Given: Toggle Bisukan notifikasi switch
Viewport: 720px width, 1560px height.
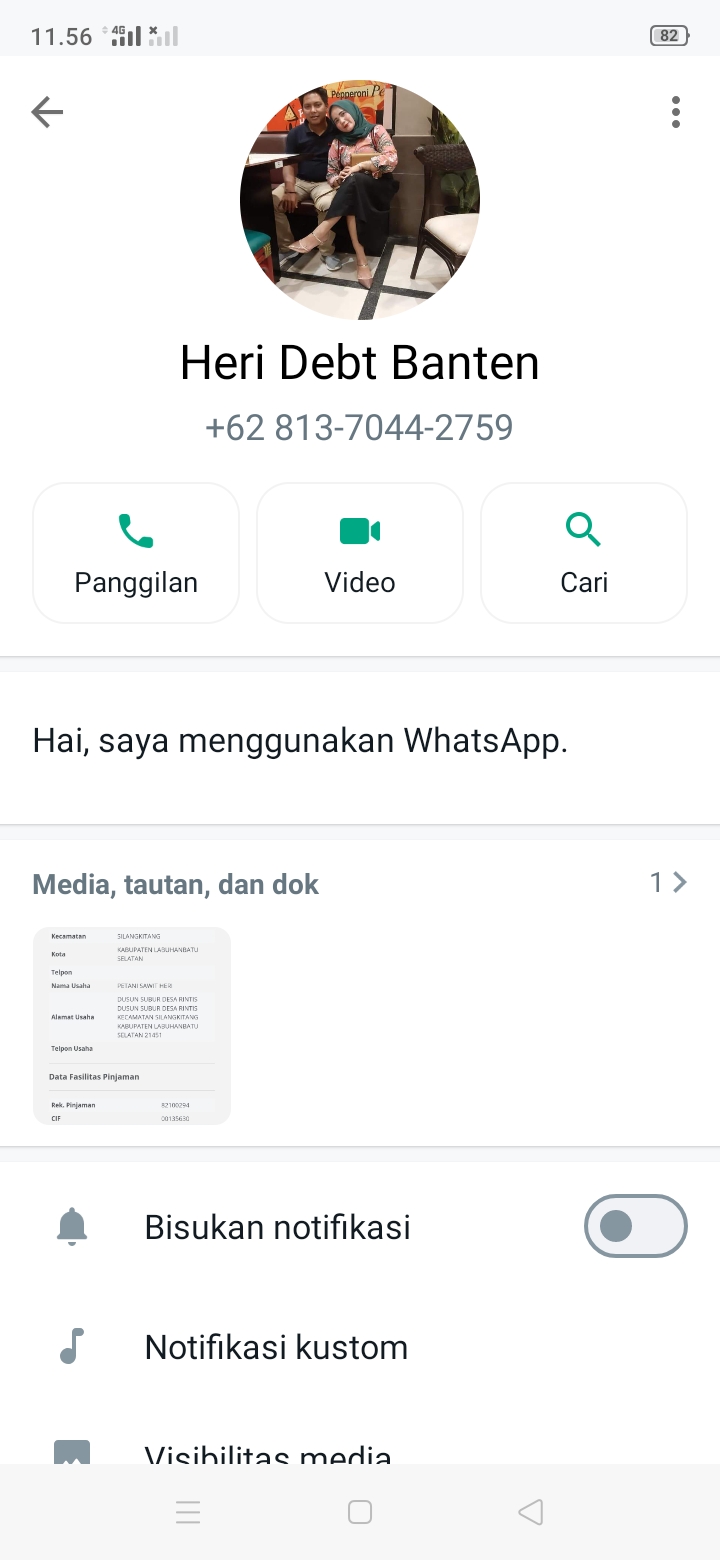Looking at the screenshot, I should pos(635,1226).
